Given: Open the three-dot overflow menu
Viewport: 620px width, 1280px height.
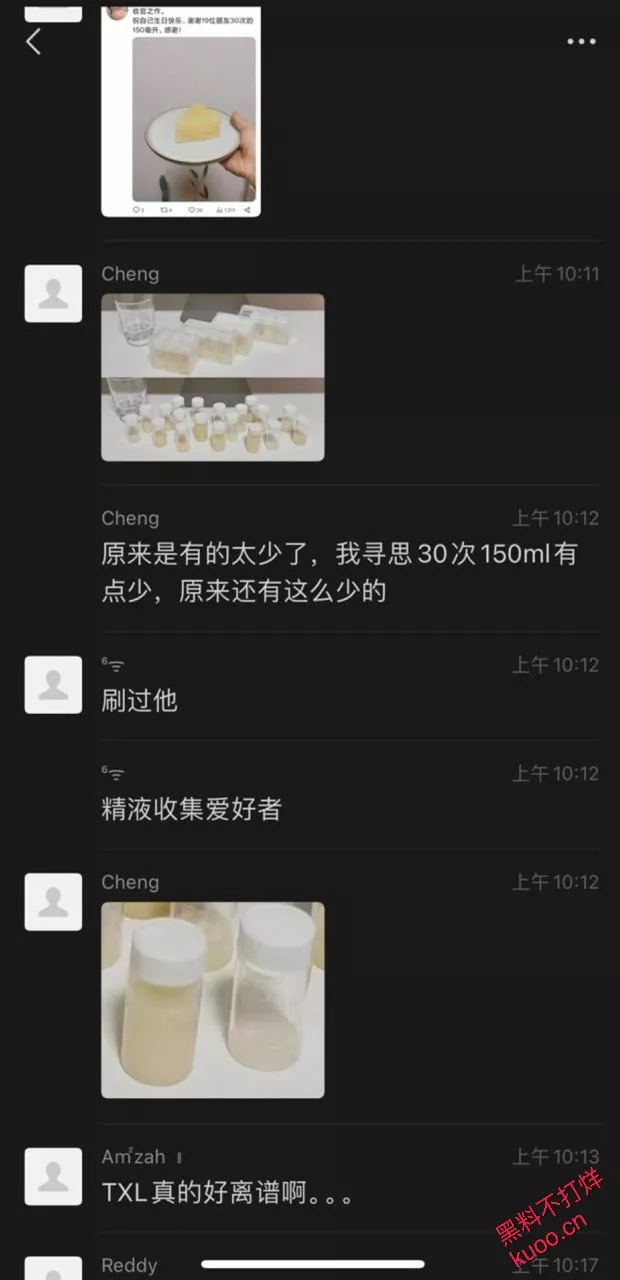Looking at the screenshot, I should (x=581, y=42).
